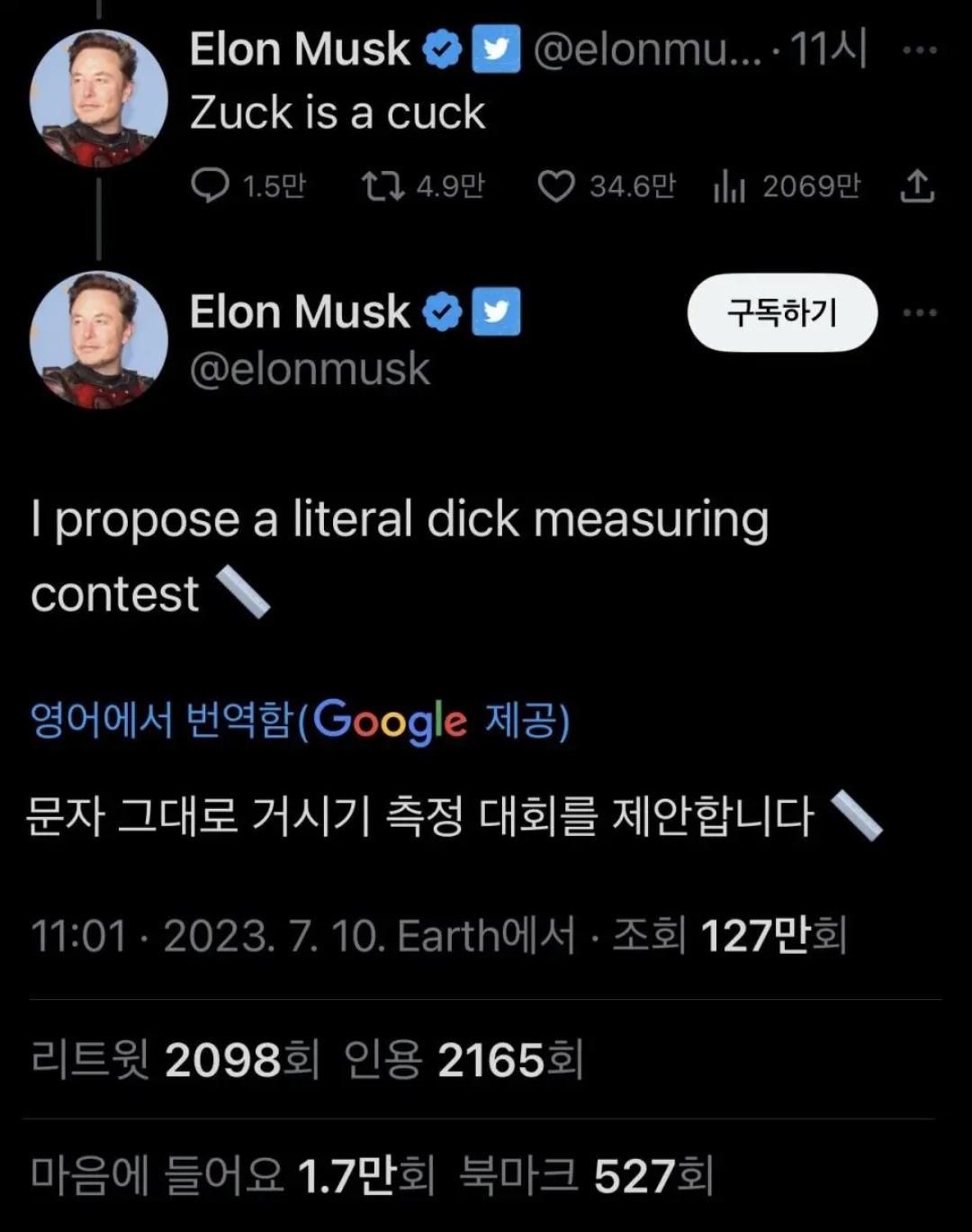Open Elon Musk's avatar on the main tweet
972x1232 pixels.
coord(98,340)
